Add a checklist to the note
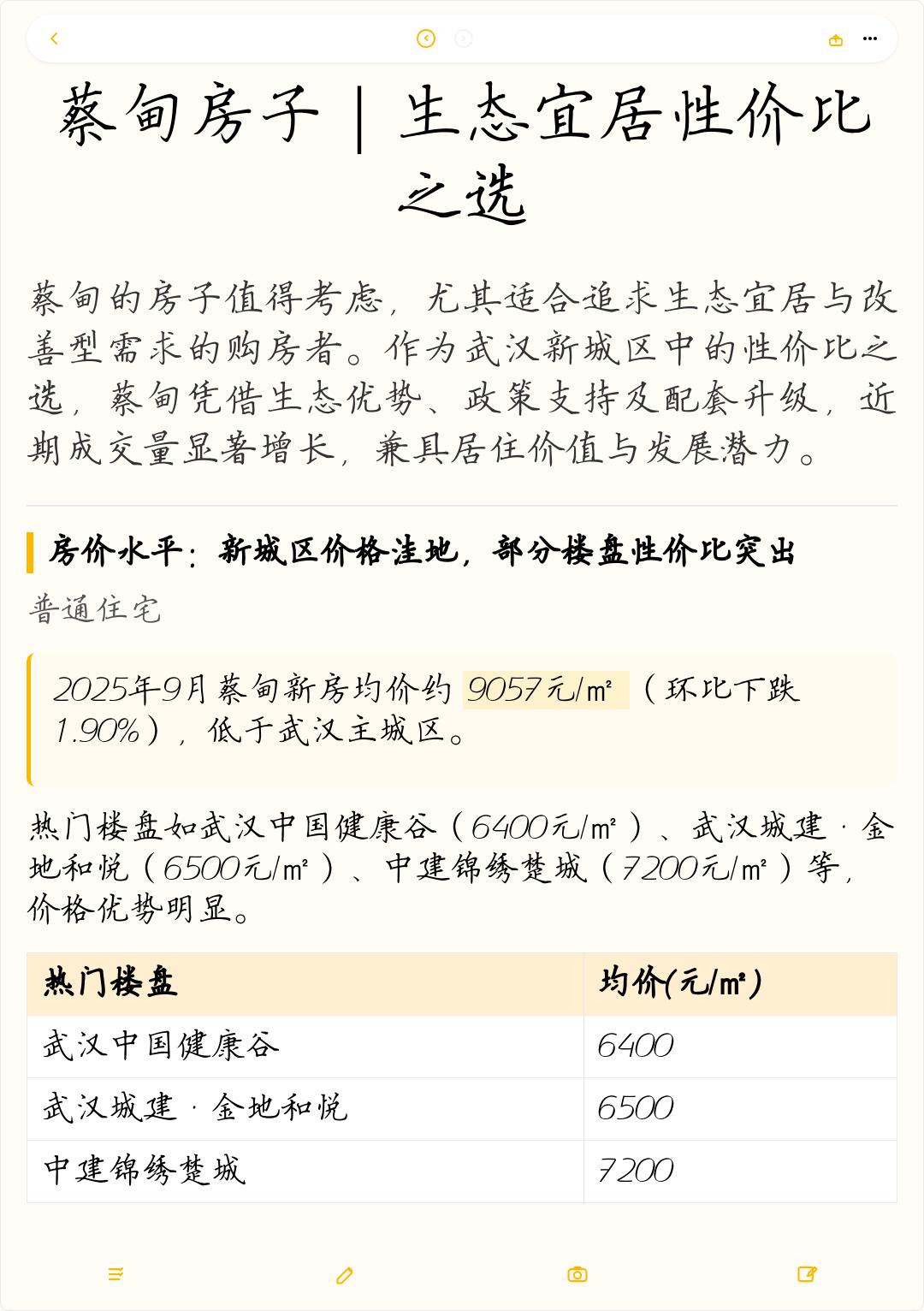The height and width of the screenshot is (1311, 924). [x=115, y=1274]
